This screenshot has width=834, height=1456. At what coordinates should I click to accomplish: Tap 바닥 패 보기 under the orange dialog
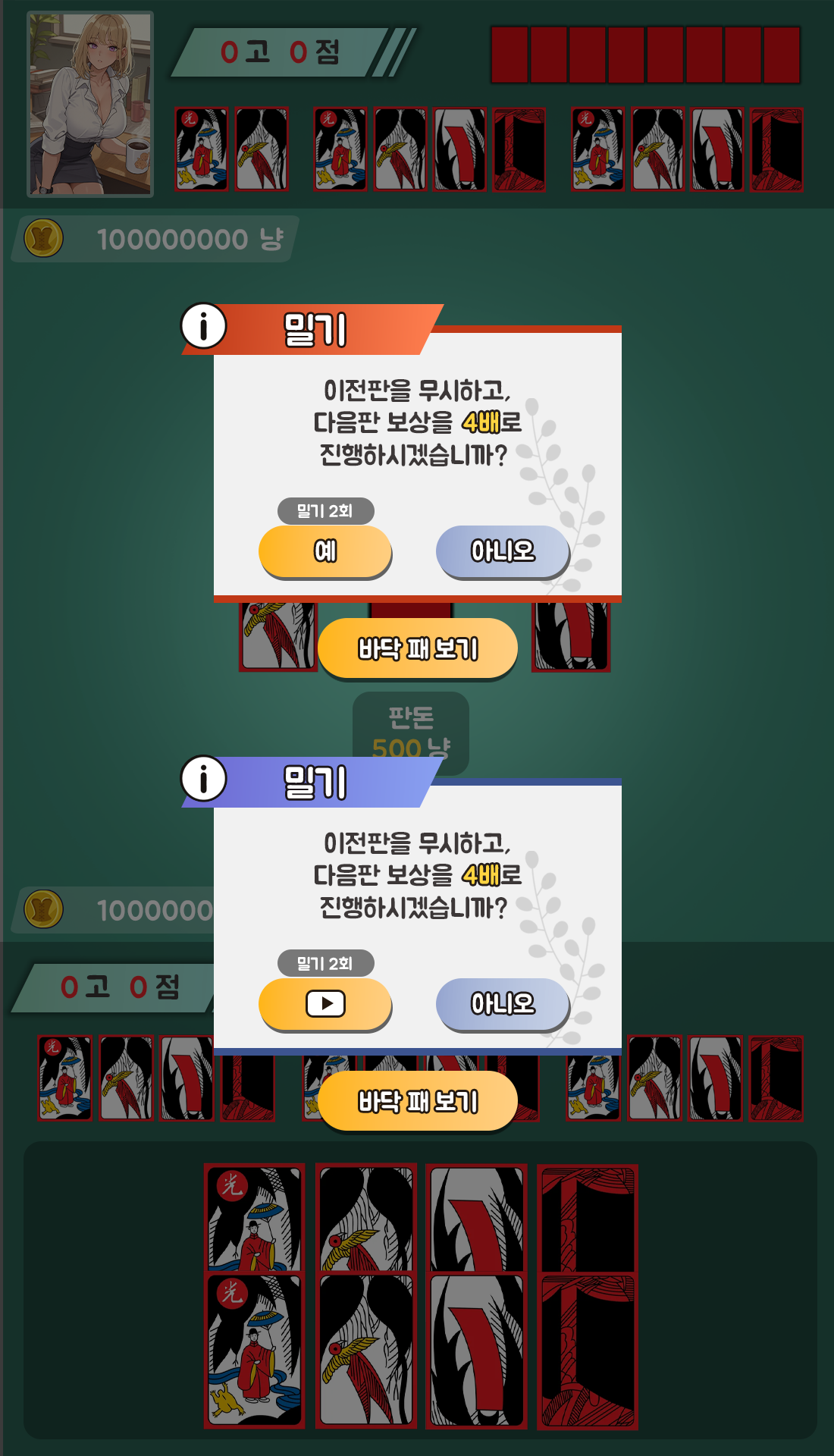coord(418,648)
